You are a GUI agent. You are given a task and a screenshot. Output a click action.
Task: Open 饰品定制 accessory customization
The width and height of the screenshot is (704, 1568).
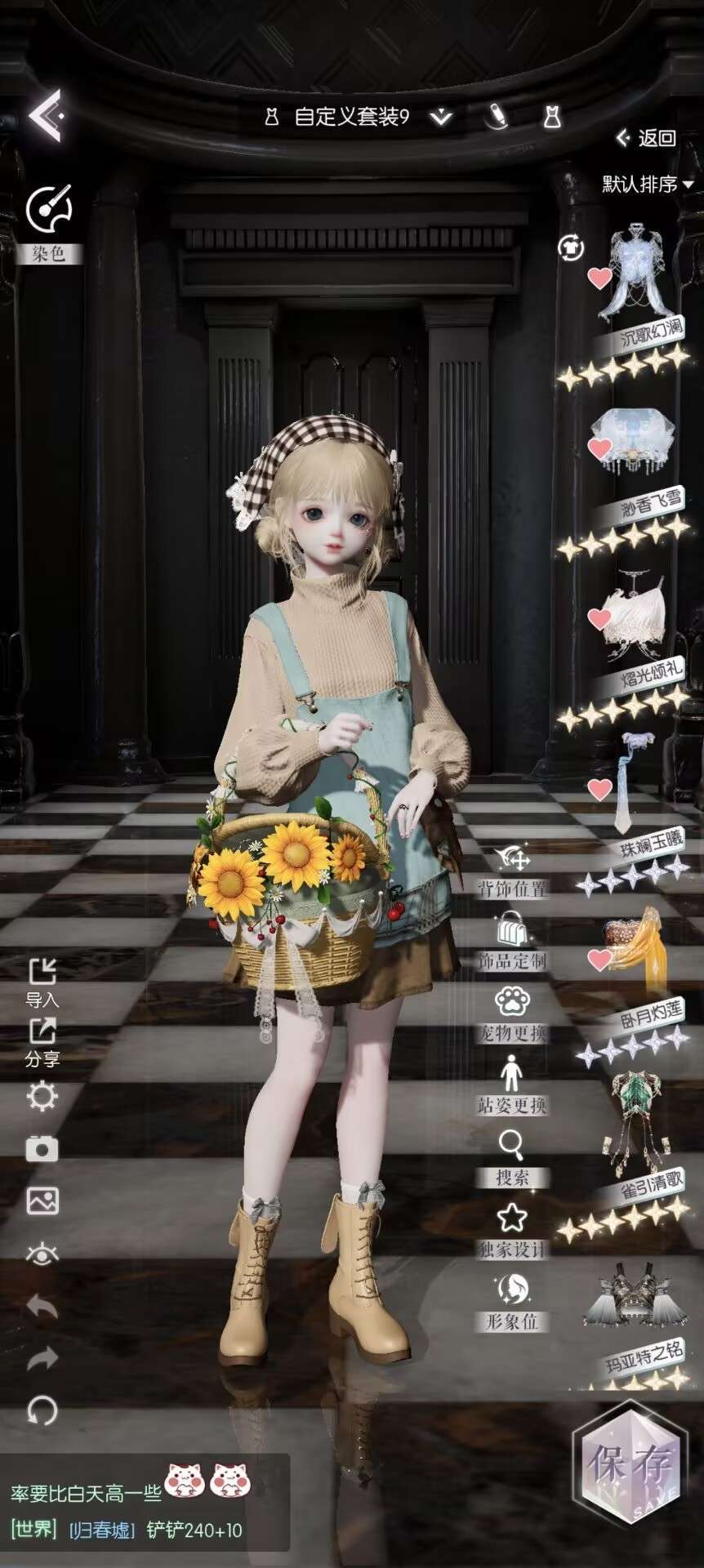click(x=512, y=942)
